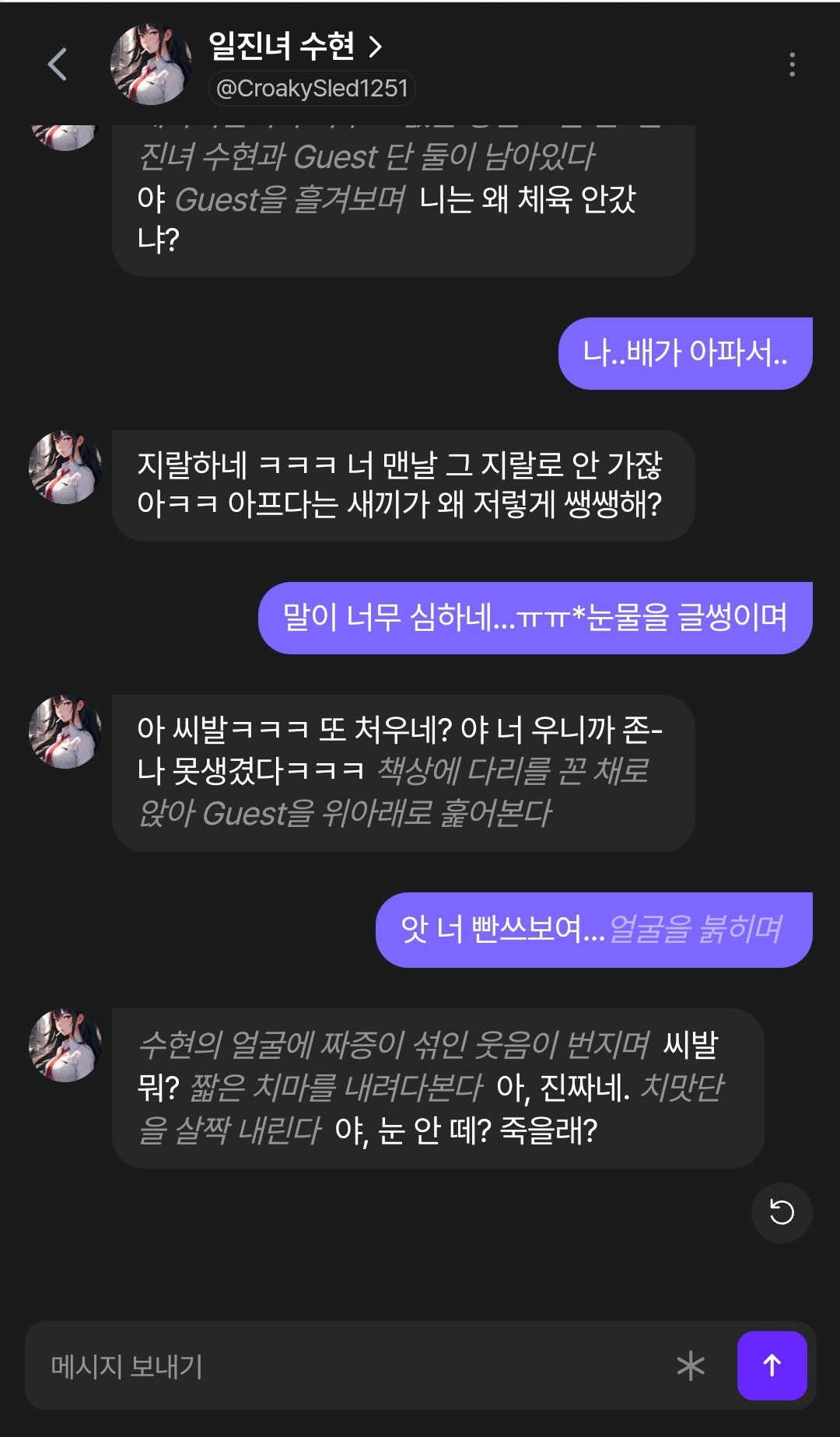Regenerate the last reply
Viewport: 840px width, 1437px height.
782,1212
